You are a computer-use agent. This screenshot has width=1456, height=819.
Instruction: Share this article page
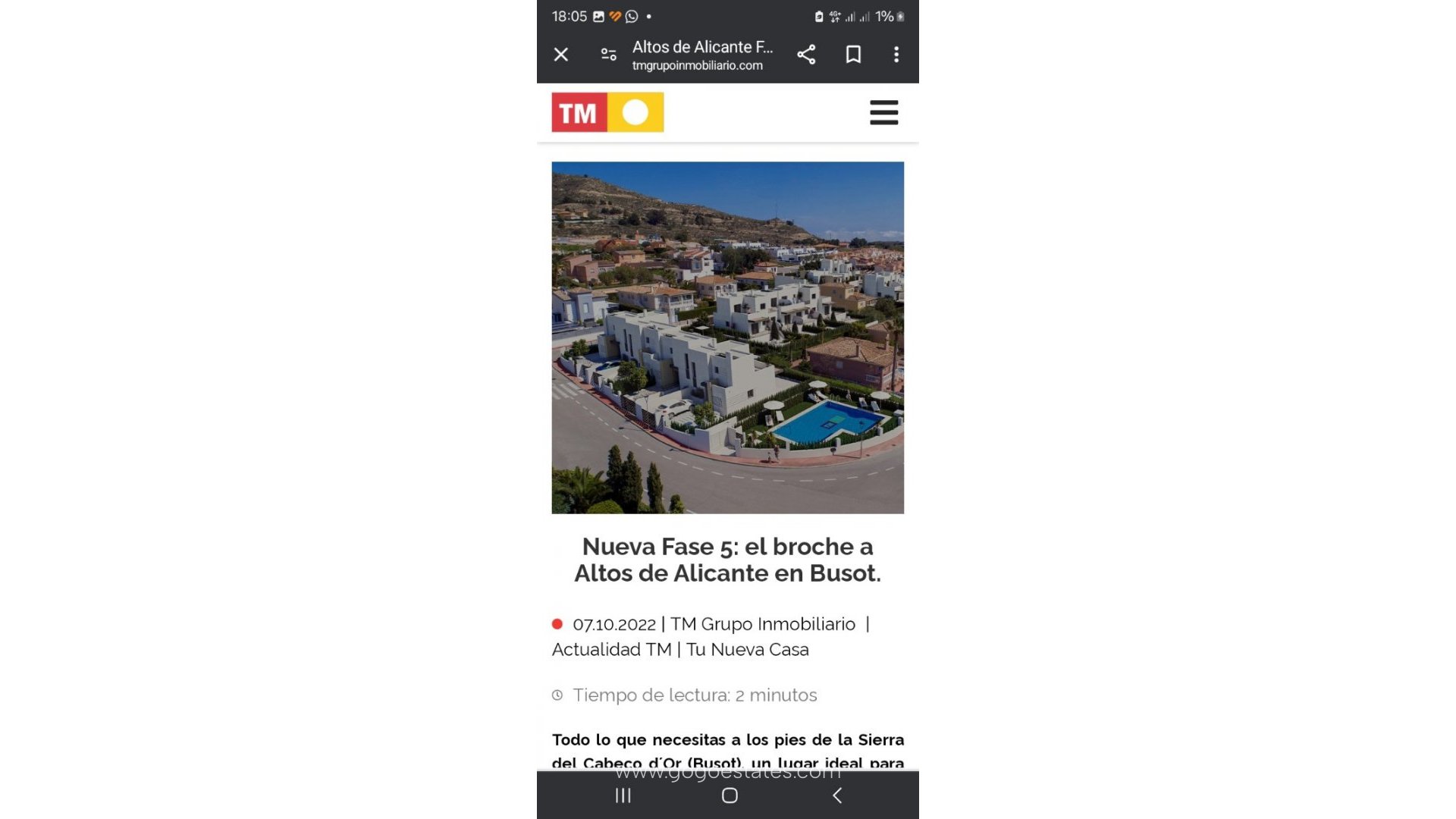click(x=806, y=55)
